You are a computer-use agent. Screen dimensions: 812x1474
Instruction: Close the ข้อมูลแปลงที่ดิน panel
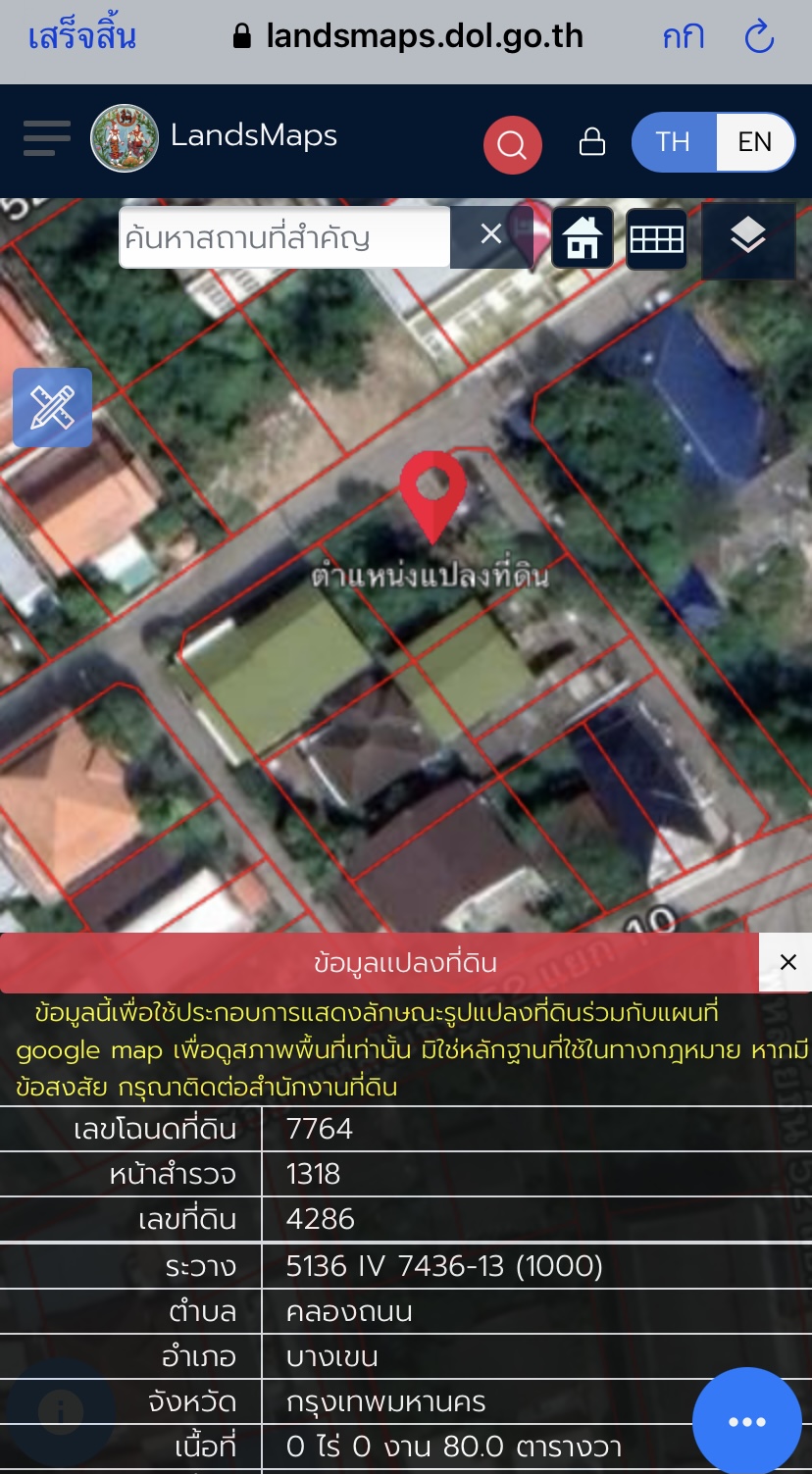click(x=787, y=962)
